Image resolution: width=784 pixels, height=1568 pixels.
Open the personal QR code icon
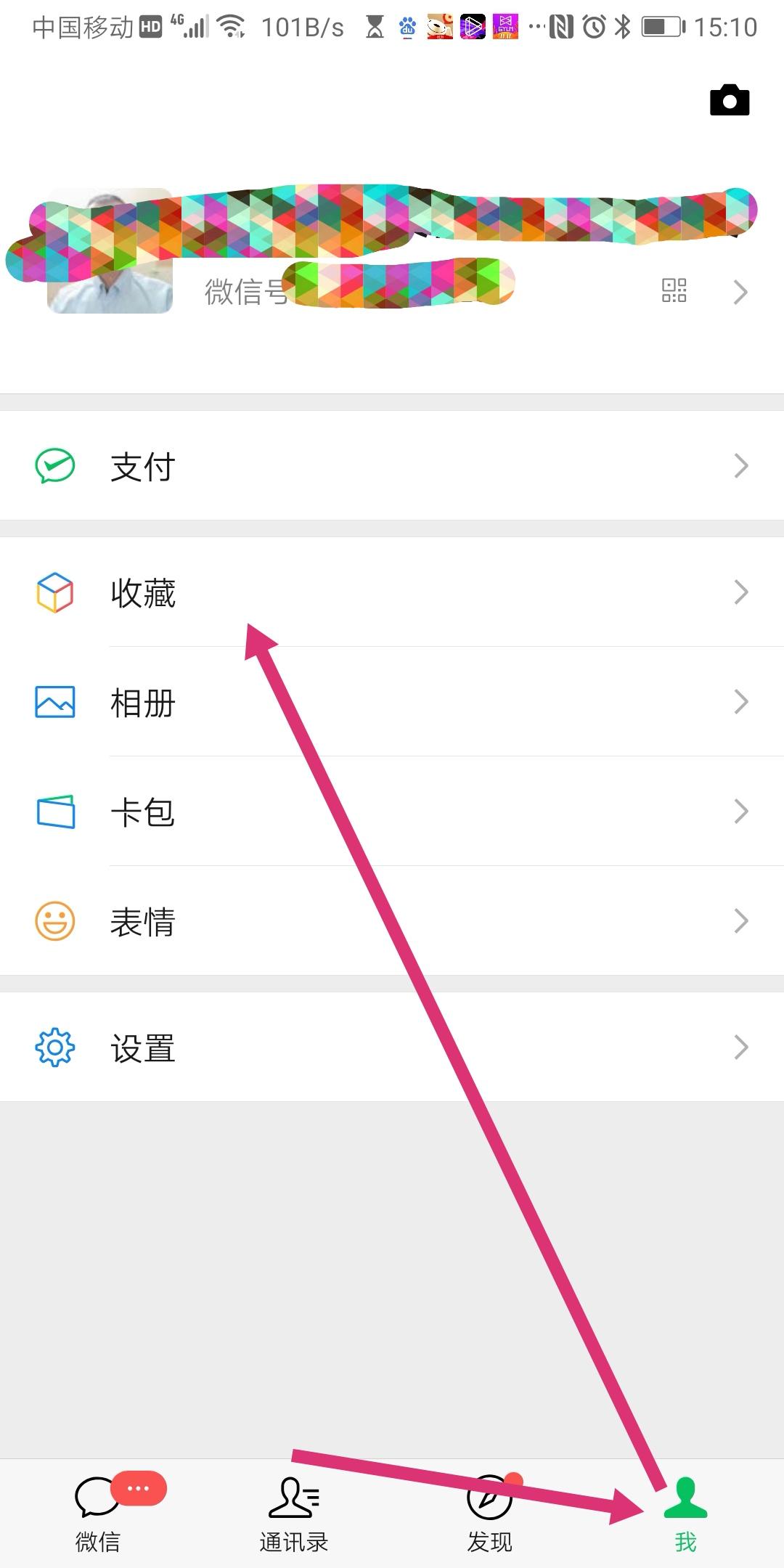(674, 290)
